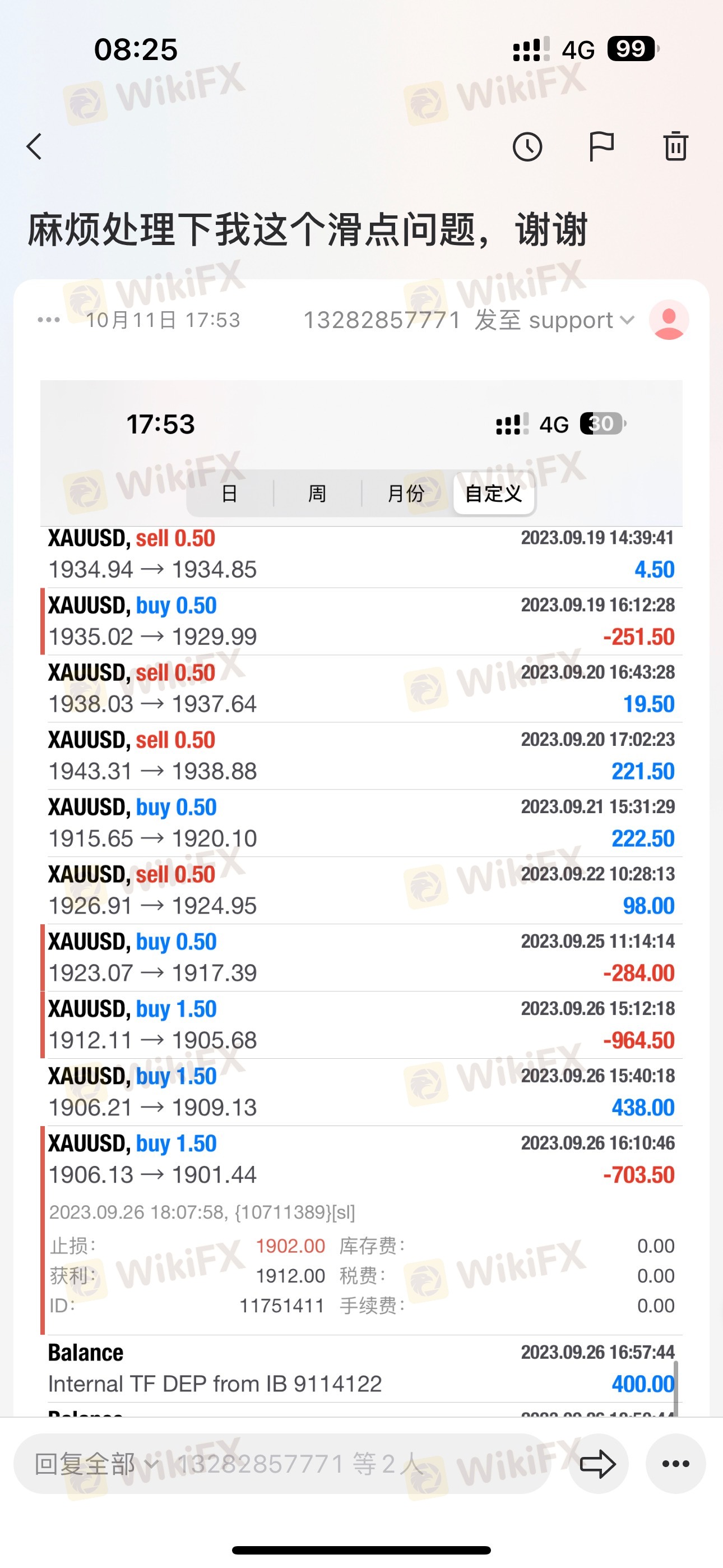
Task: Forward this email with the arrow button
Action: [598, 1463]
